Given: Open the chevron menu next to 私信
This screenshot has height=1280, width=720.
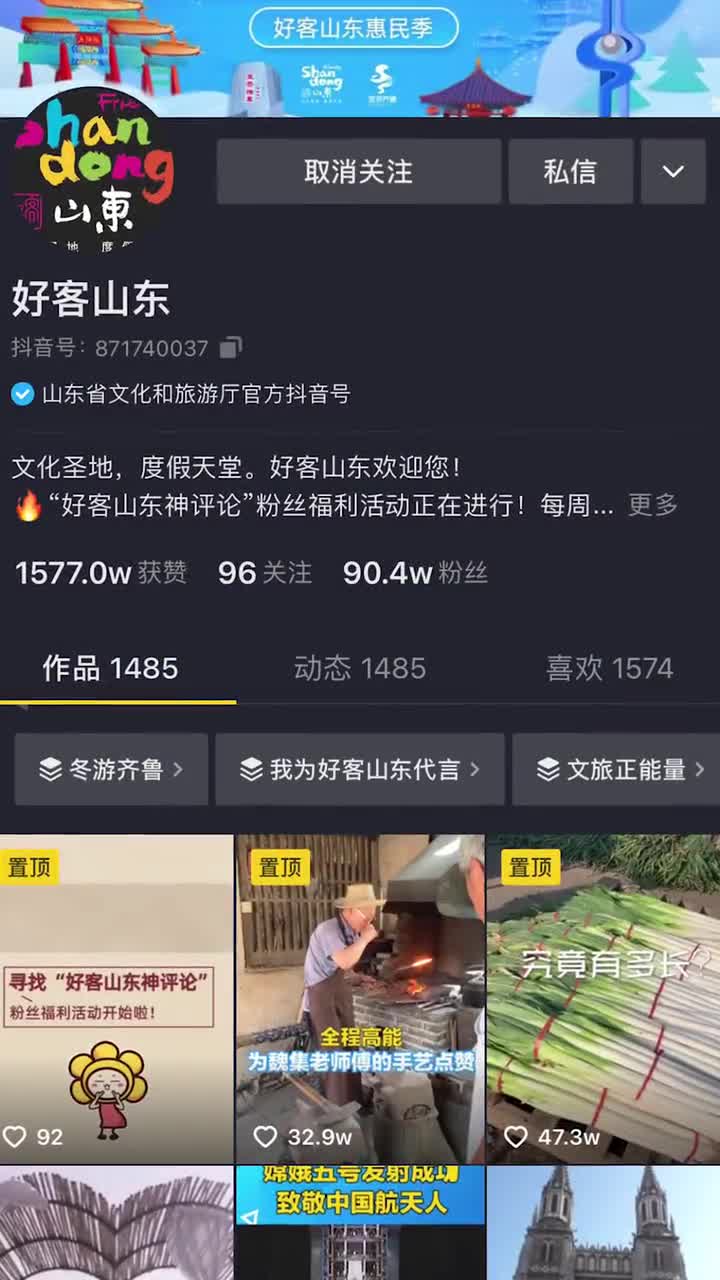Looking at the screenshot, I should [672, 171].
